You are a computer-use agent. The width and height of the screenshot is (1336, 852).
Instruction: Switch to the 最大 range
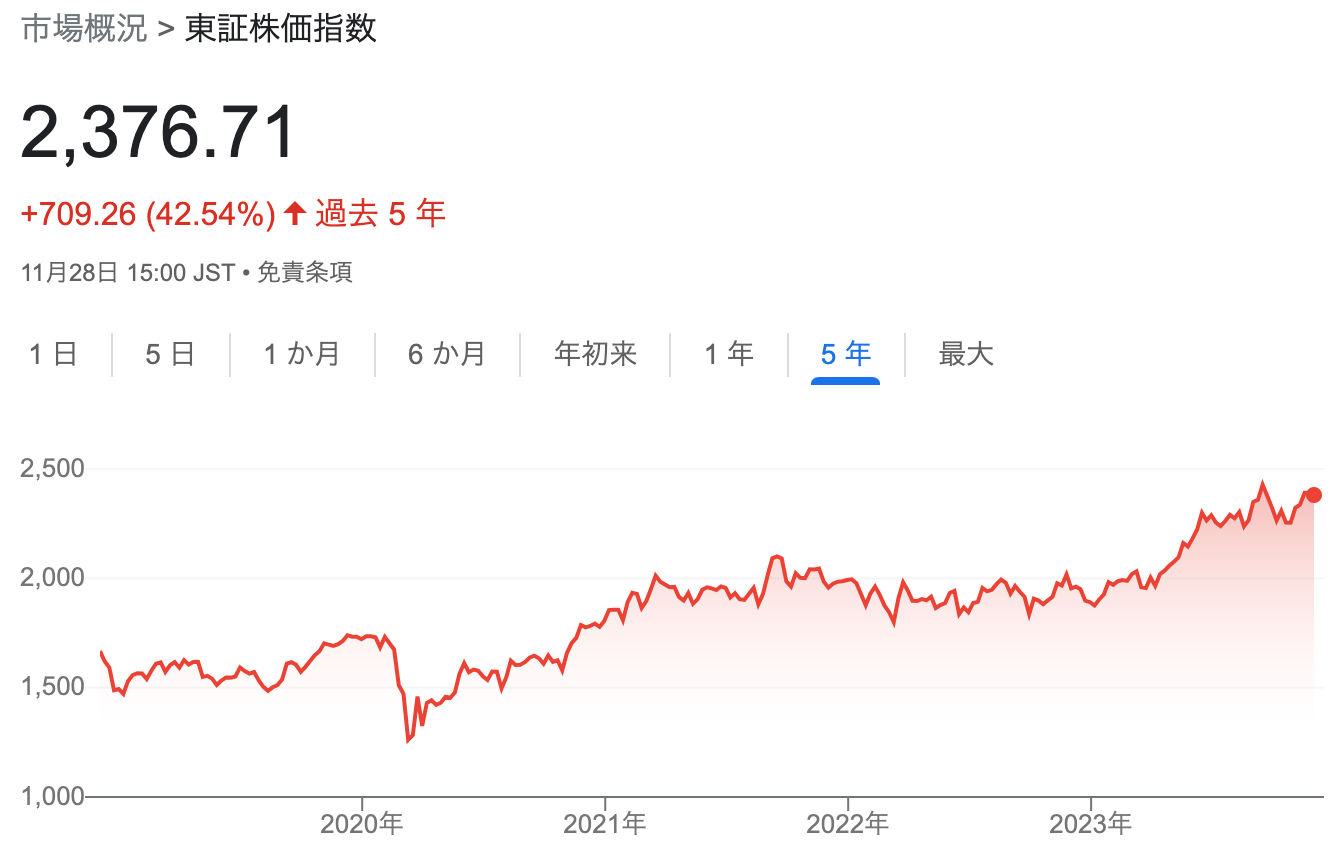(966, 354)
